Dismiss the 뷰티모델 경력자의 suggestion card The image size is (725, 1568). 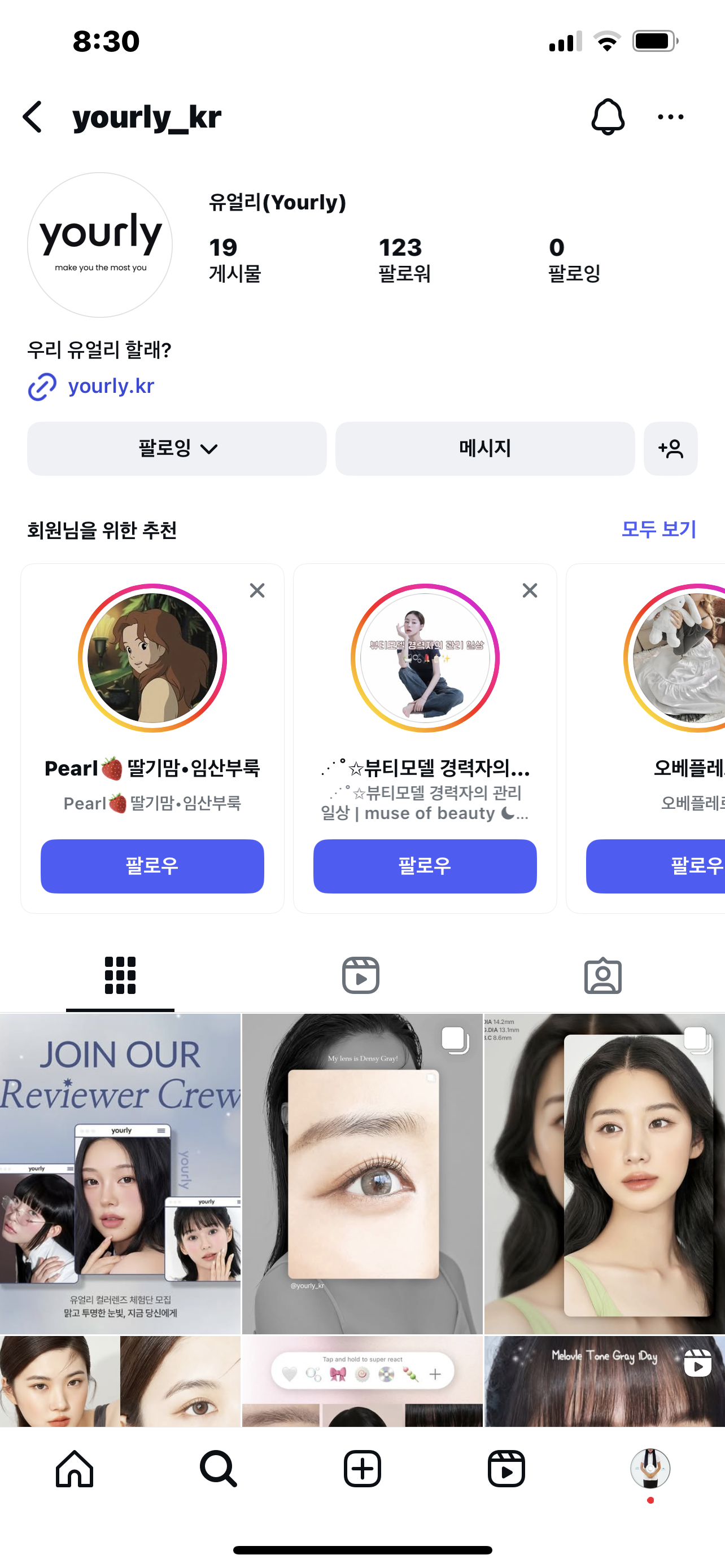click(530, 590)
